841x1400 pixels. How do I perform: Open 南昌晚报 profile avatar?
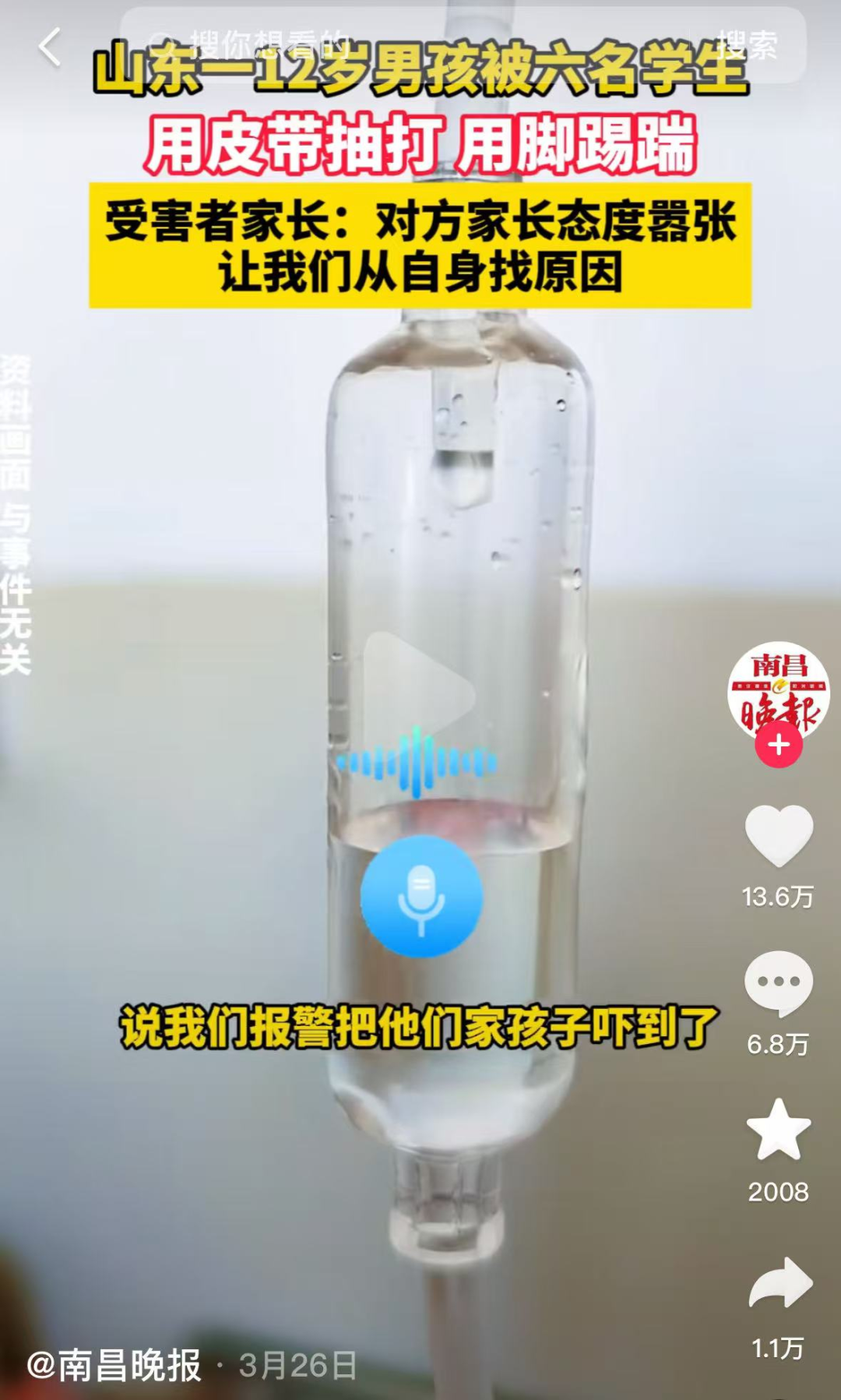[x=778, y=689]
